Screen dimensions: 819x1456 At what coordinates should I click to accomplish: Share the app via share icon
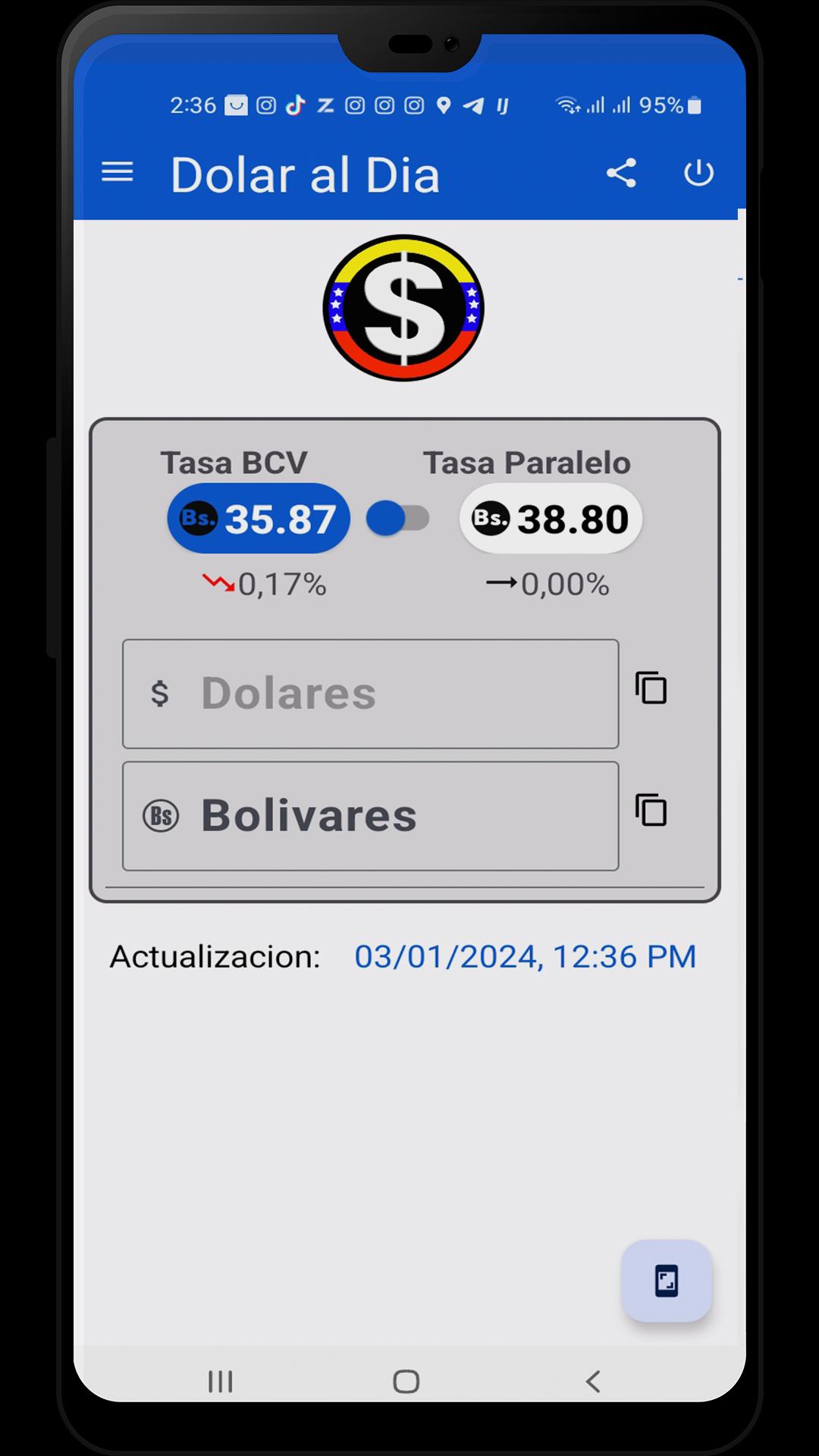click(x=621, y=173)
